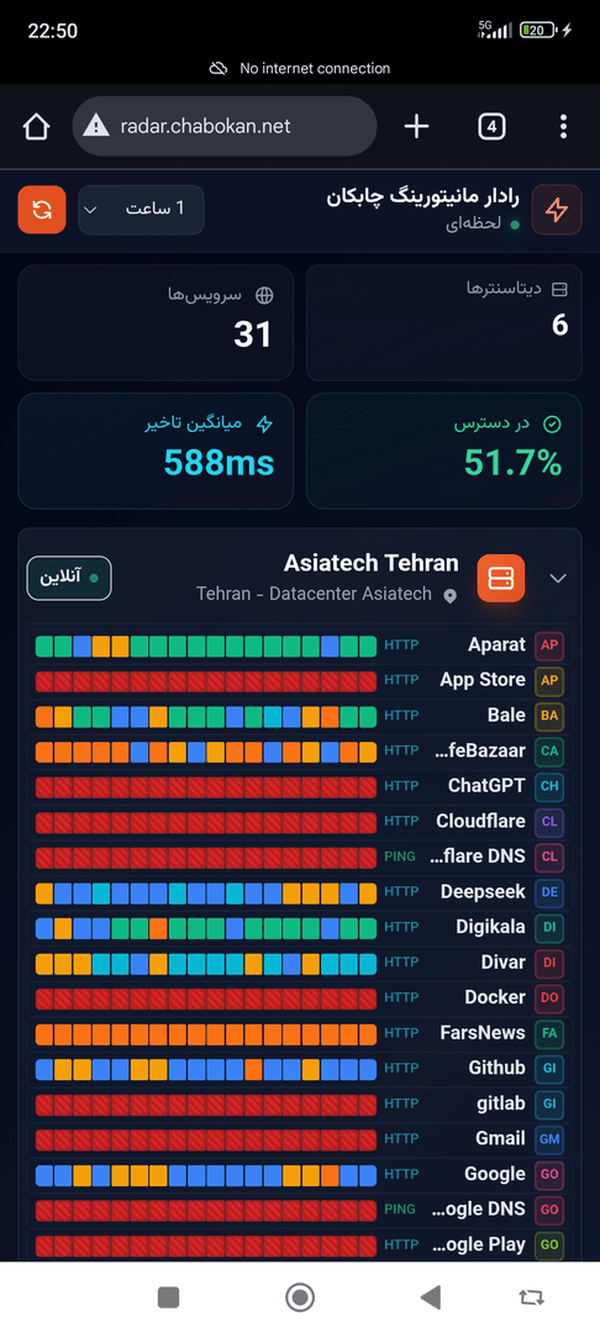Open the browser home page

36,126
